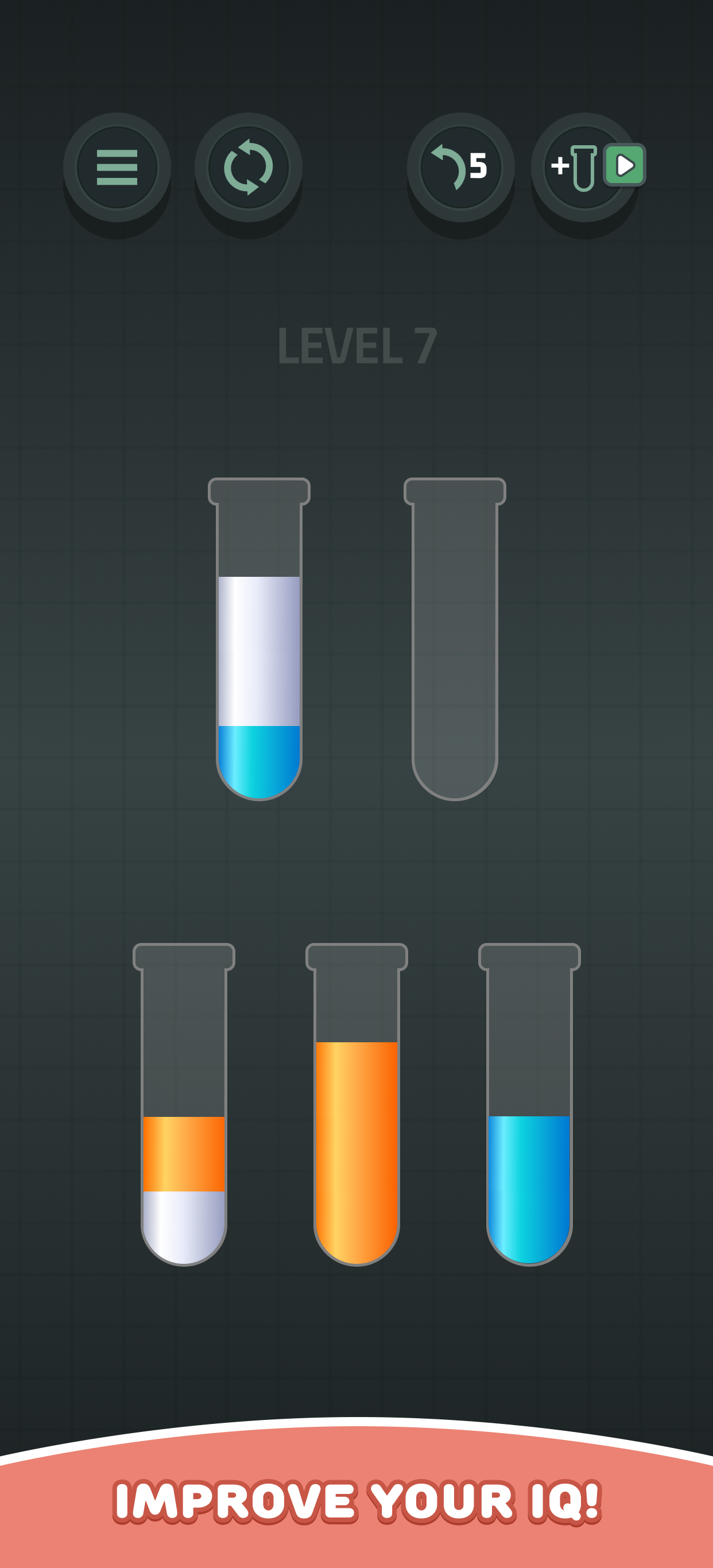Screen dimensions: 713x1568
Task: Select the all-orange tube
Action: pos(356,1105)
